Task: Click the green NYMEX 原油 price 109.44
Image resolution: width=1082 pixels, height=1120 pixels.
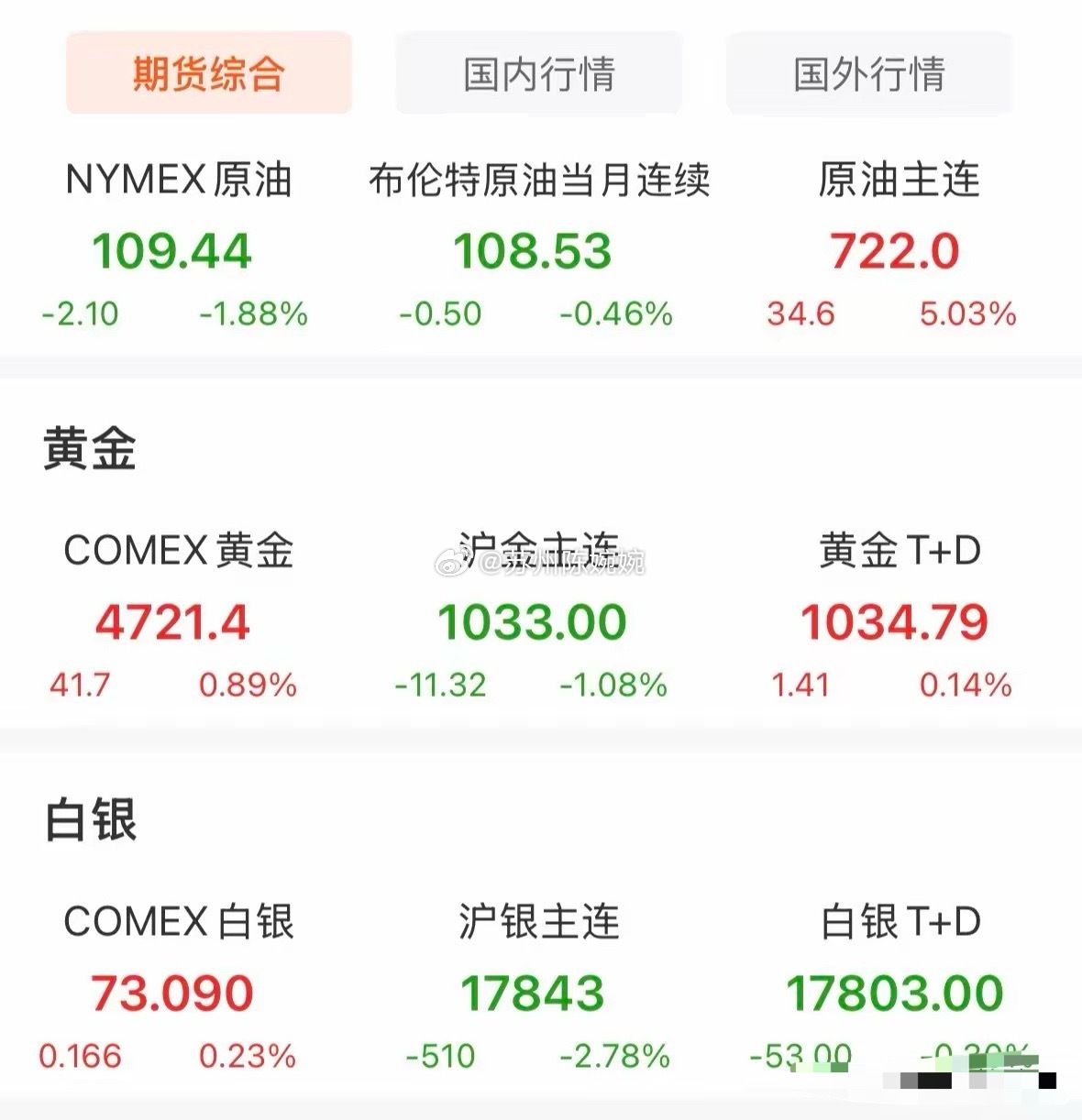Action: tap(174, 248)
